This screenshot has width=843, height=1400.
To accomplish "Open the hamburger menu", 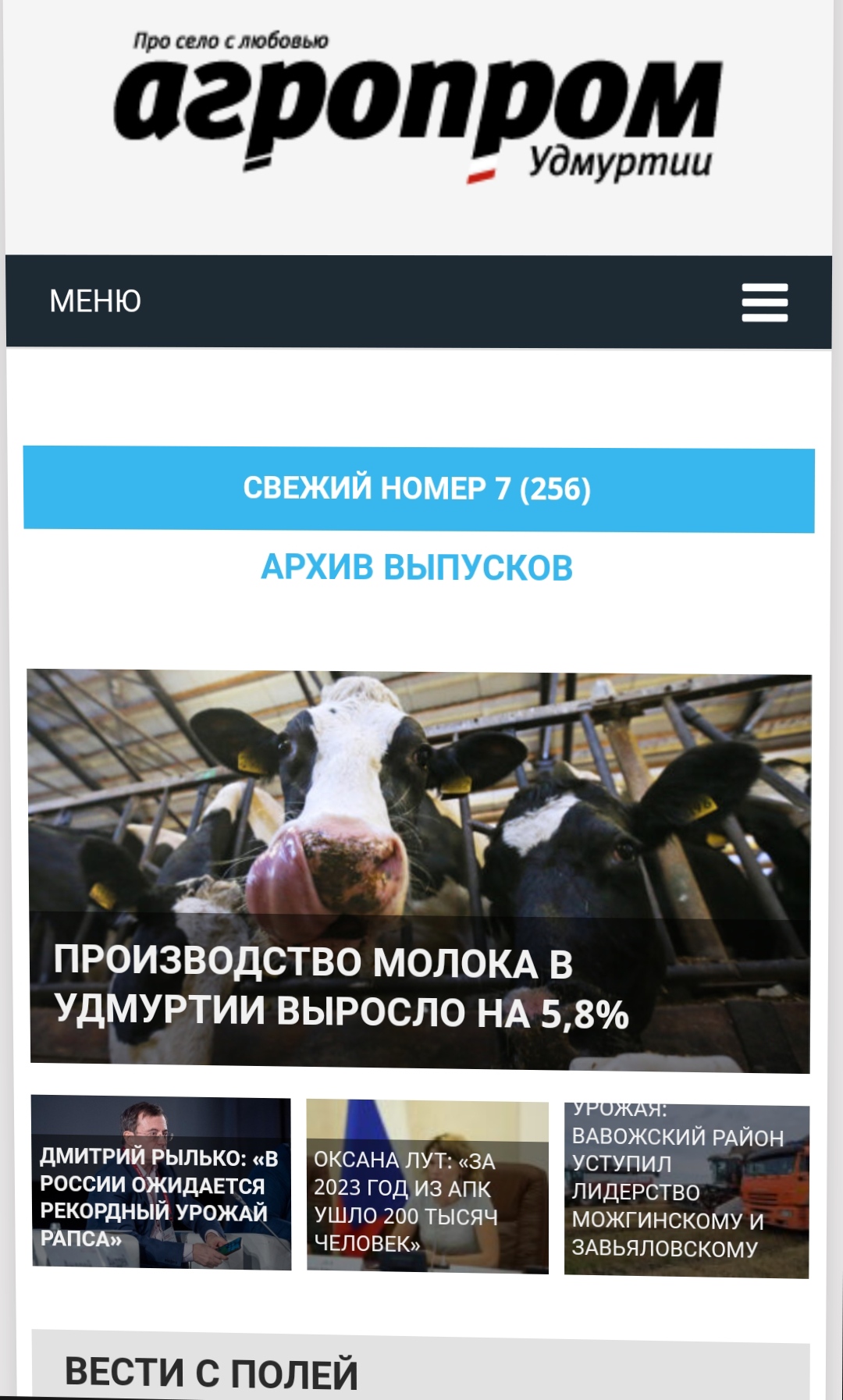I will coord(764,302).
